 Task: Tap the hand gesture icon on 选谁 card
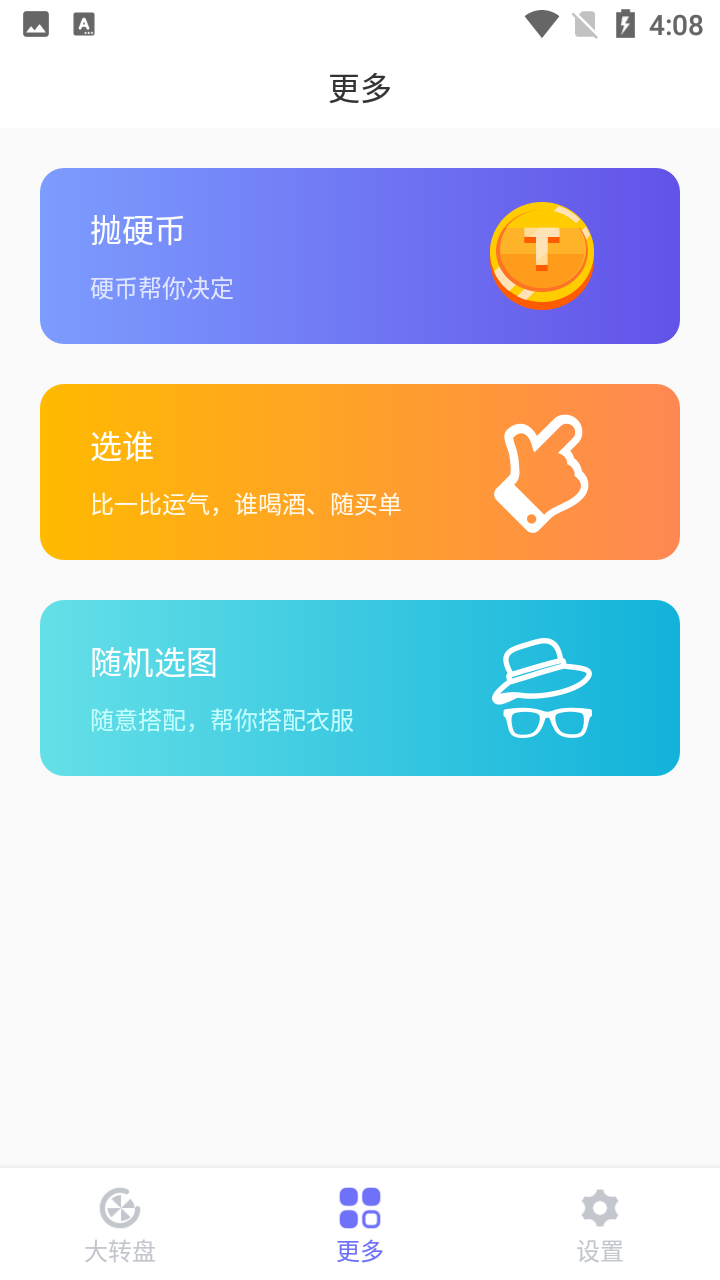point(542,471)
